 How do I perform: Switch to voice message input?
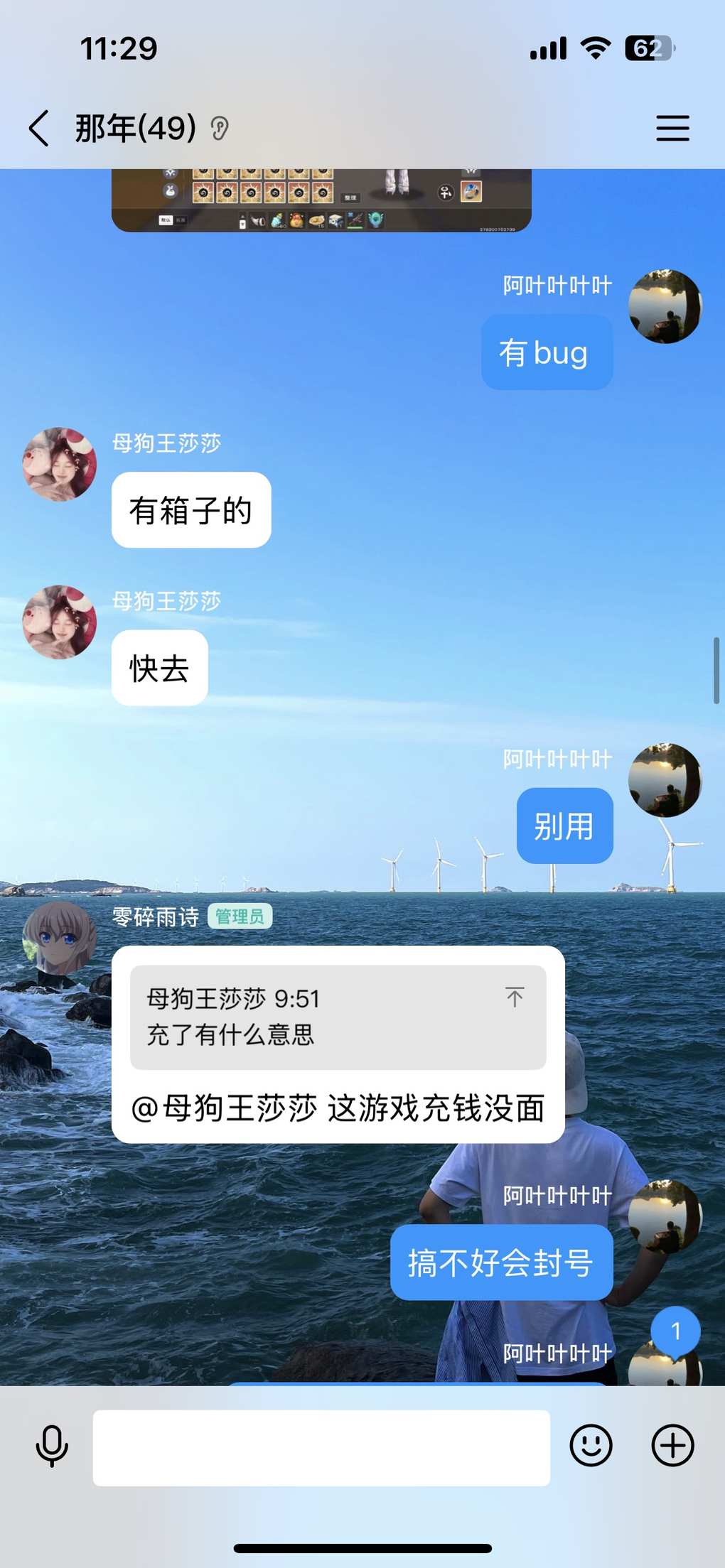(x=52, y=1446)
